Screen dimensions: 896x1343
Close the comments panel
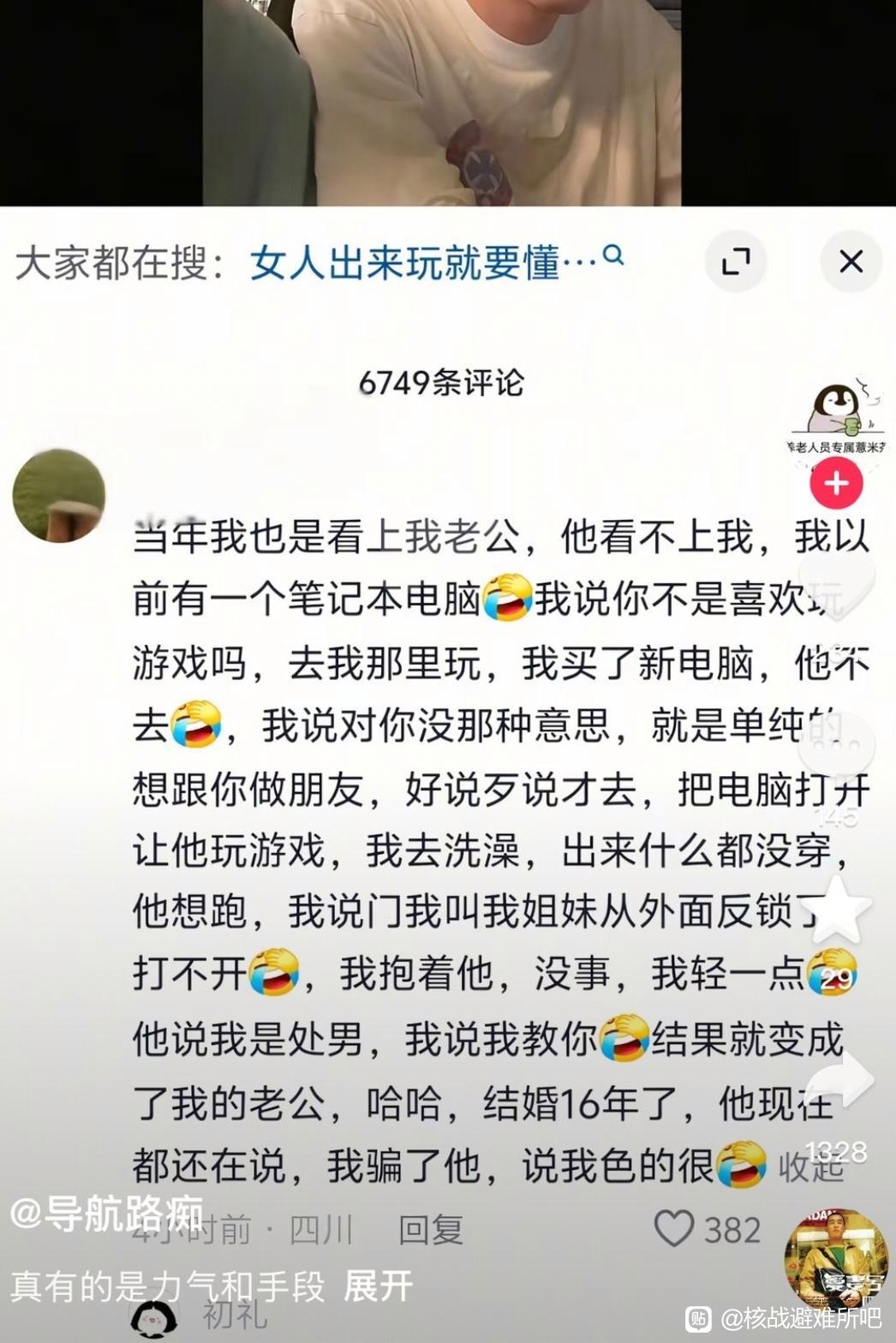pos(851,262)
